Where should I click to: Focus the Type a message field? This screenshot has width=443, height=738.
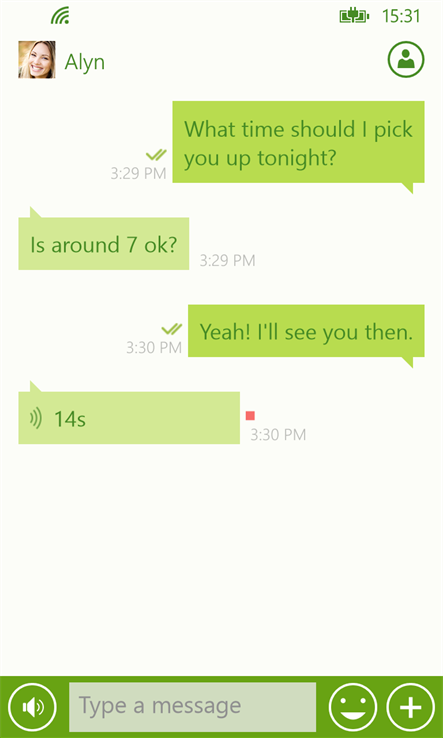pos(193,707)
